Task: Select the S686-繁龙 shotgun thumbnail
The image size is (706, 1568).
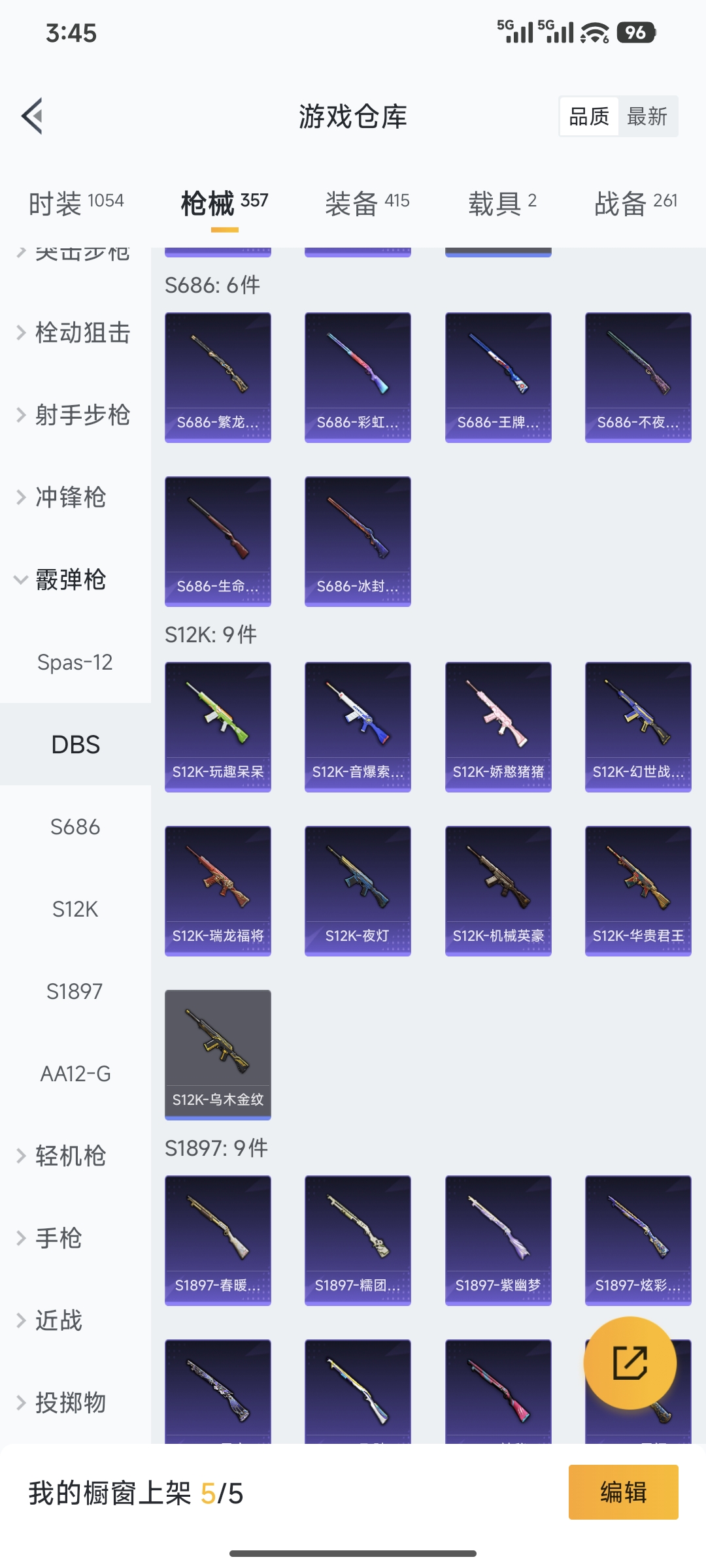Action: (x=218, y=376)
